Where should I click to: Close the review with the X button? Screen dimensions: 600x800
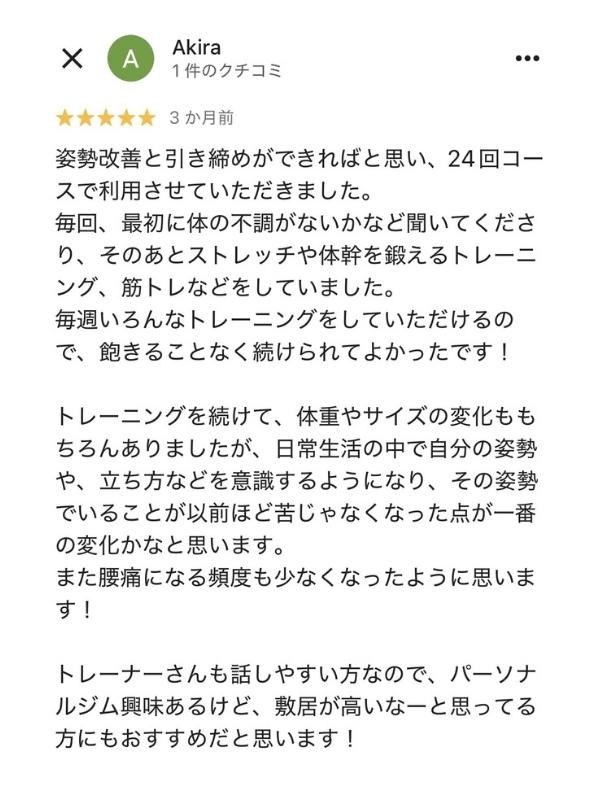click(x=72, y=58)
